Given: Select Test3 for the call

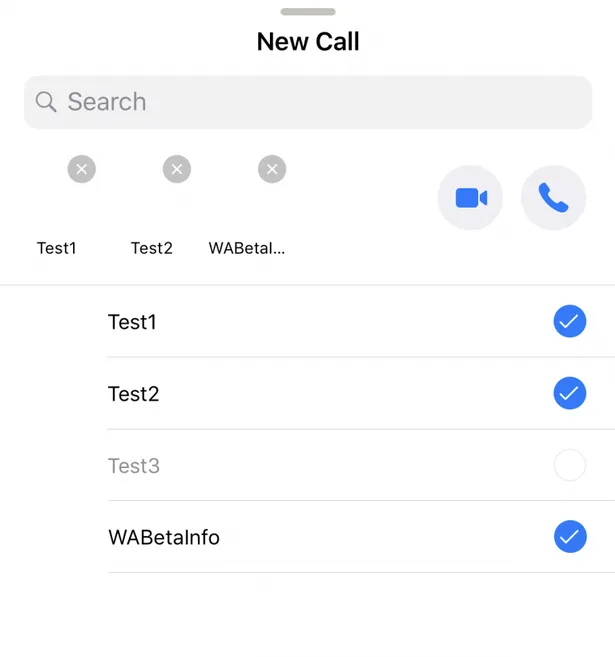Looking at the screenshot, I should 569,465.
